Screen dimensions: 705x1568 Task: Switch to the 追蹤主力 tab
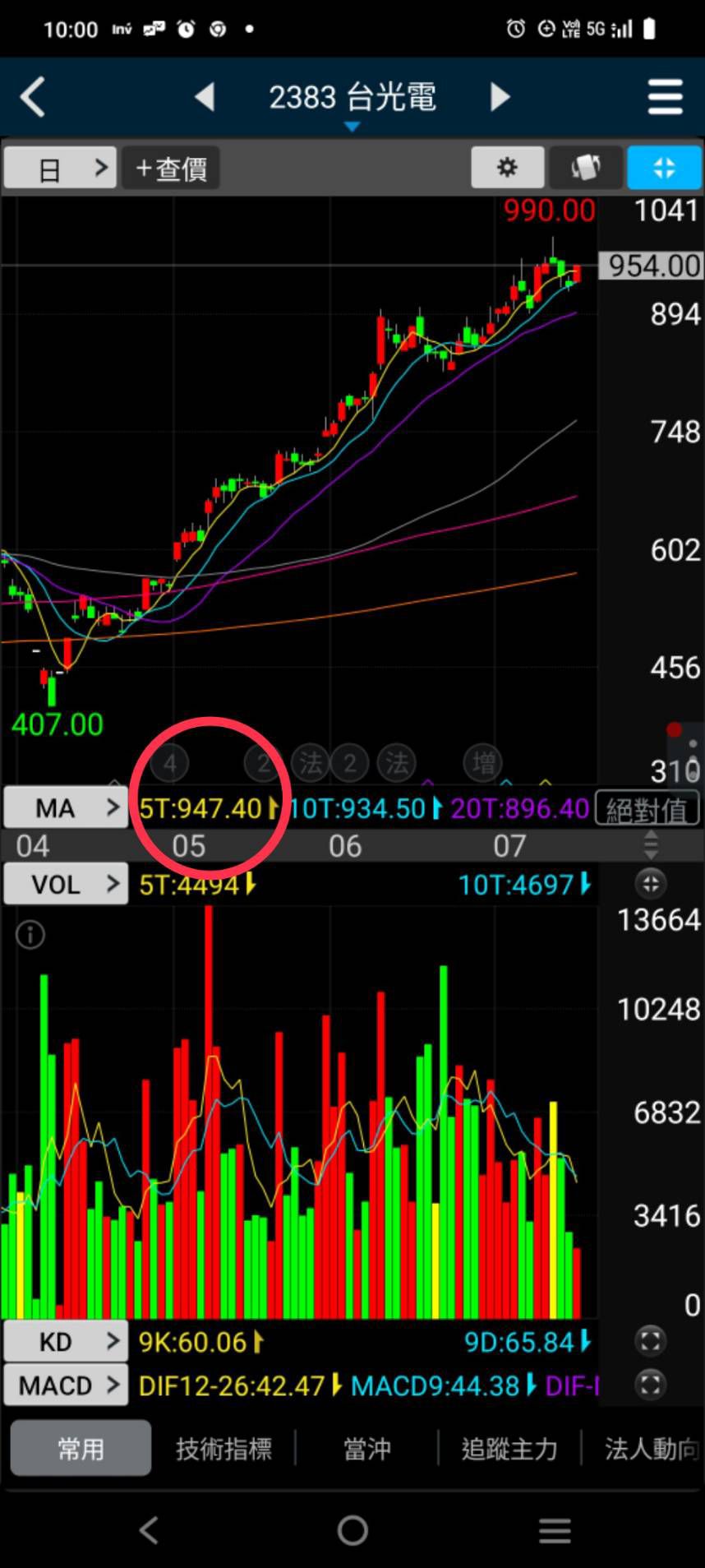point(509,1449)
